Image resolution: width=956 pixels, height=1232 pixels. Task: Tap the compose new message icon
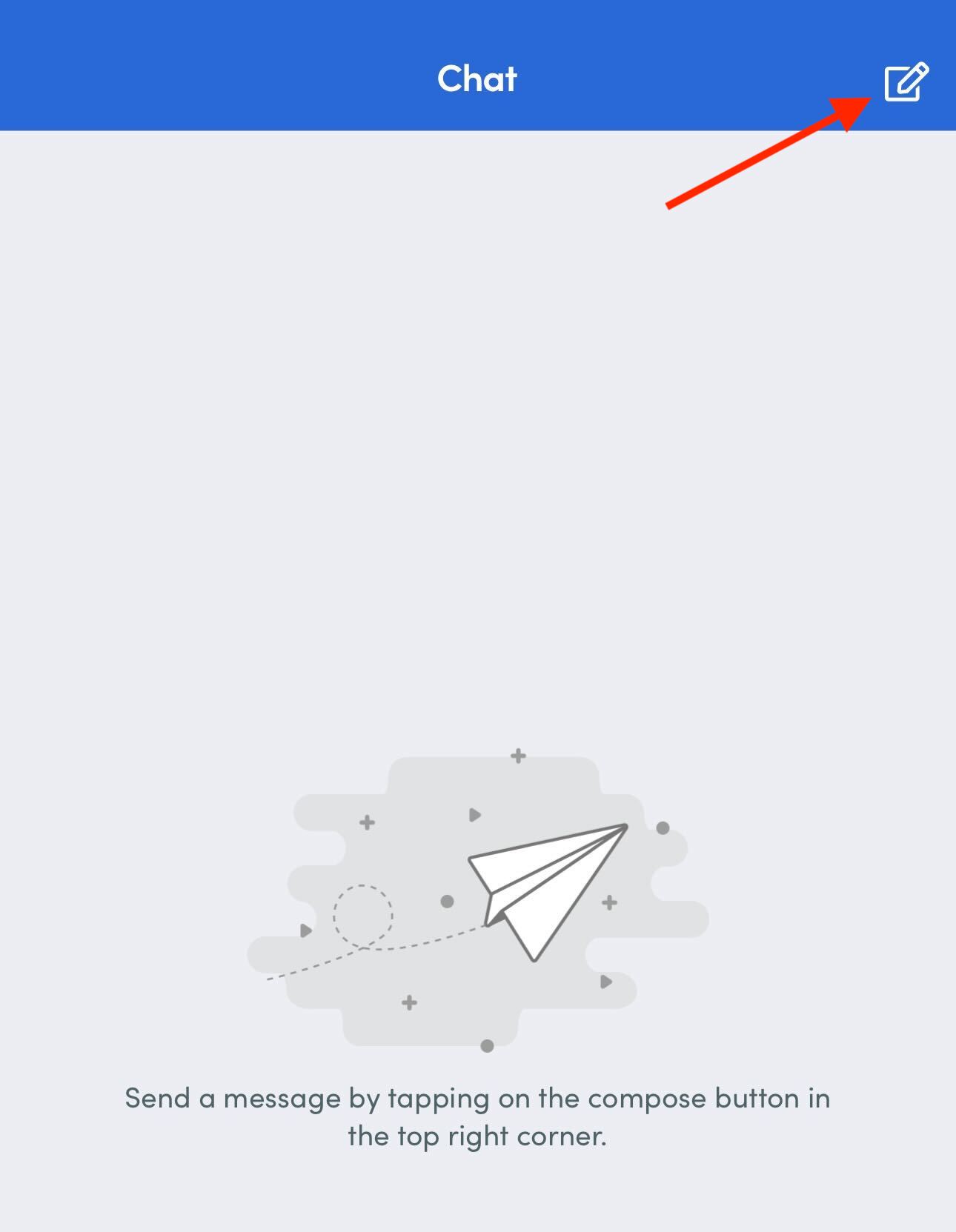pyautogui.click(x=906, y=81)
